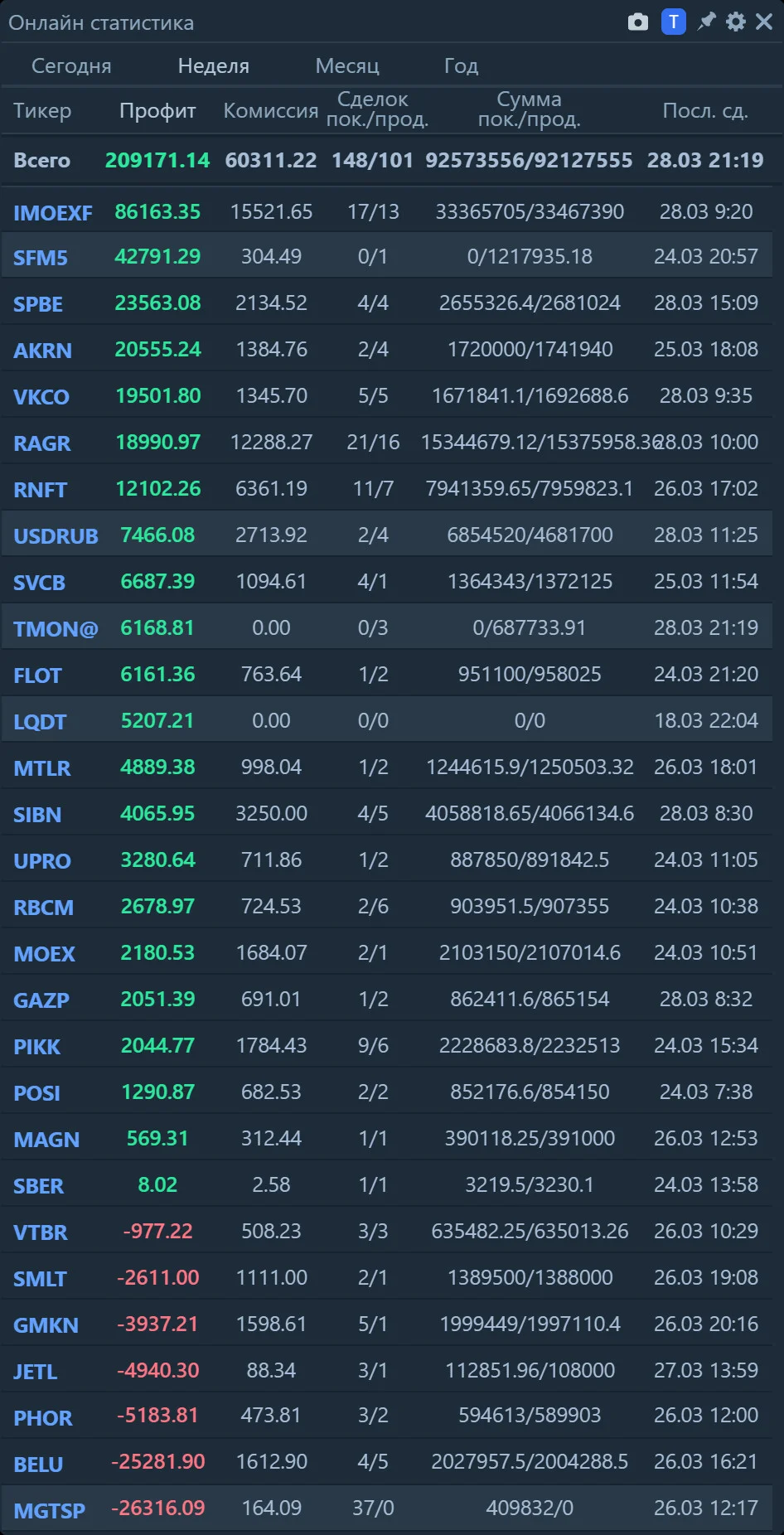Select the MGTSP ticker row
The width and height of the screenshot is (784, 1535).
pyautogui.click(x=387, y=1508)
